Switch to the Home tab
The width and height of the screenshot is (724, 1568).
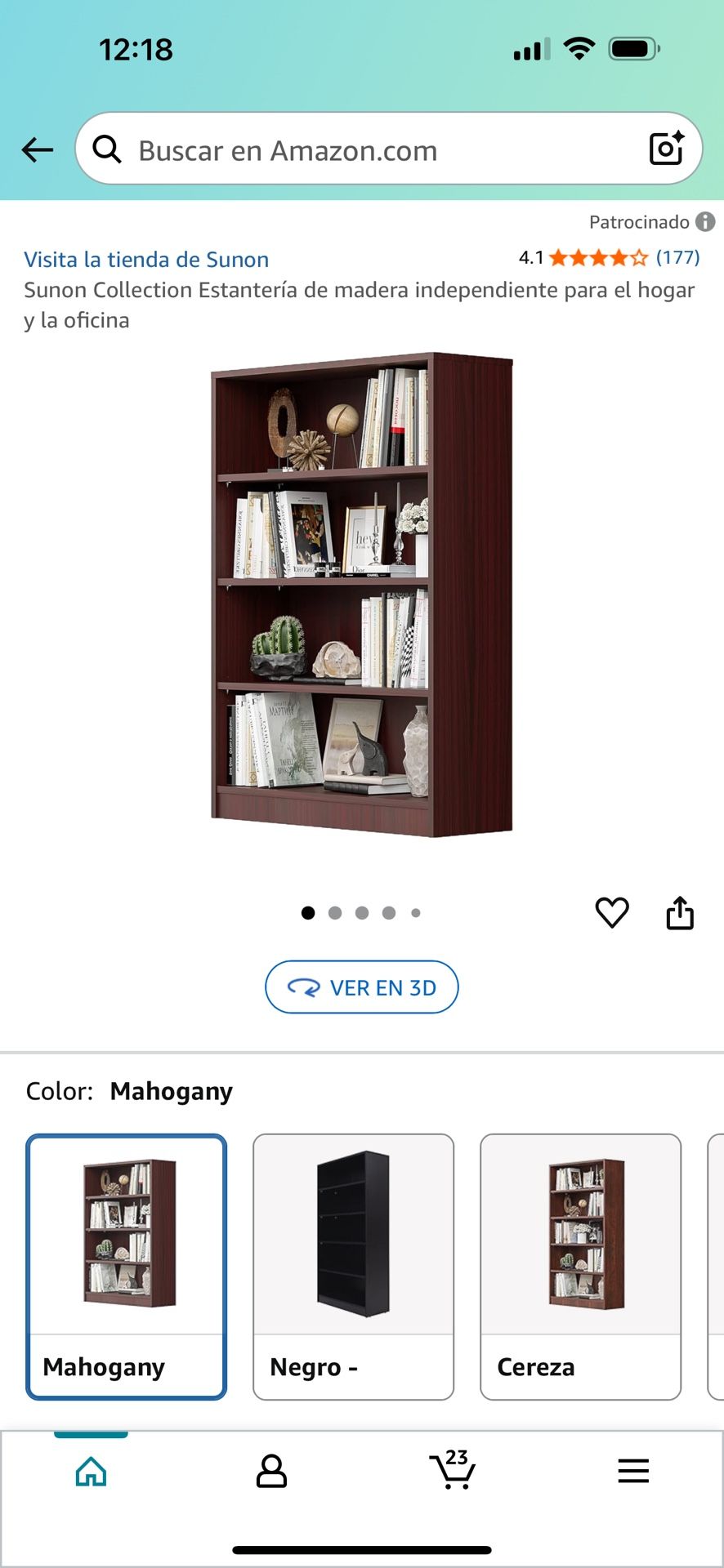pos(91,1472)
